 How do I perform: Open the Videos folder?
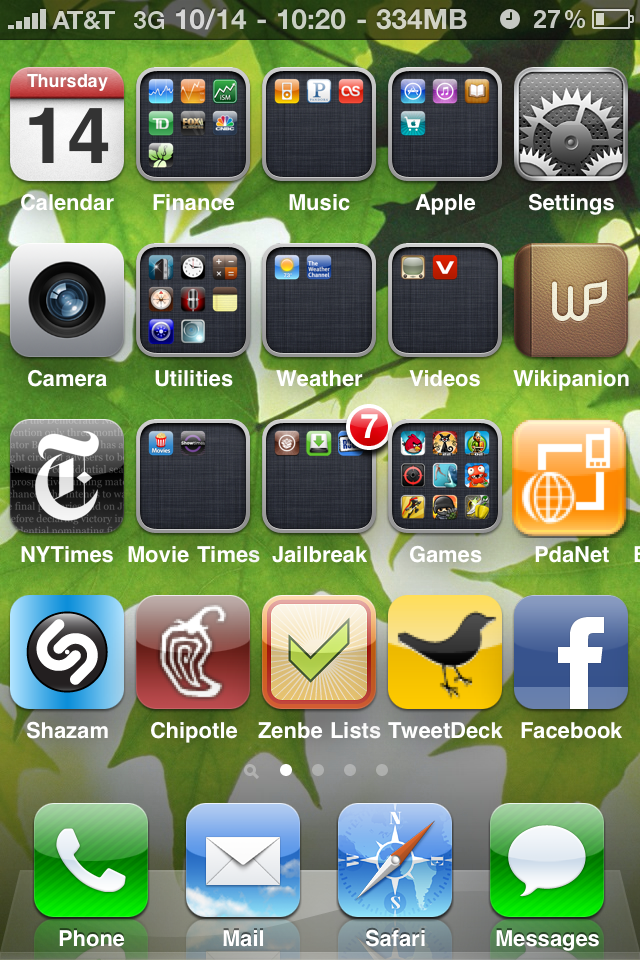point(445,301)
